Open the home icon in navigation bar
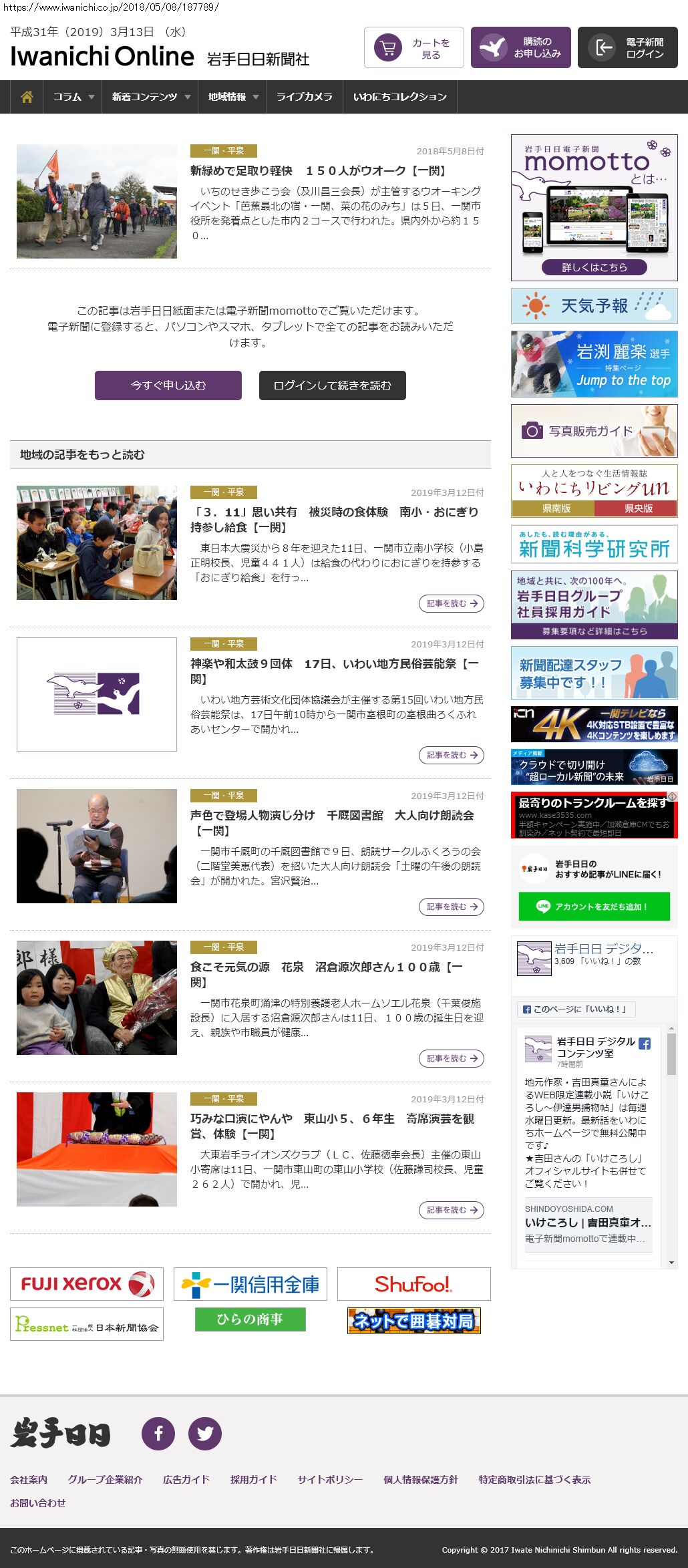The width and height of the screenshot is (688, 1568). point(27,97)
